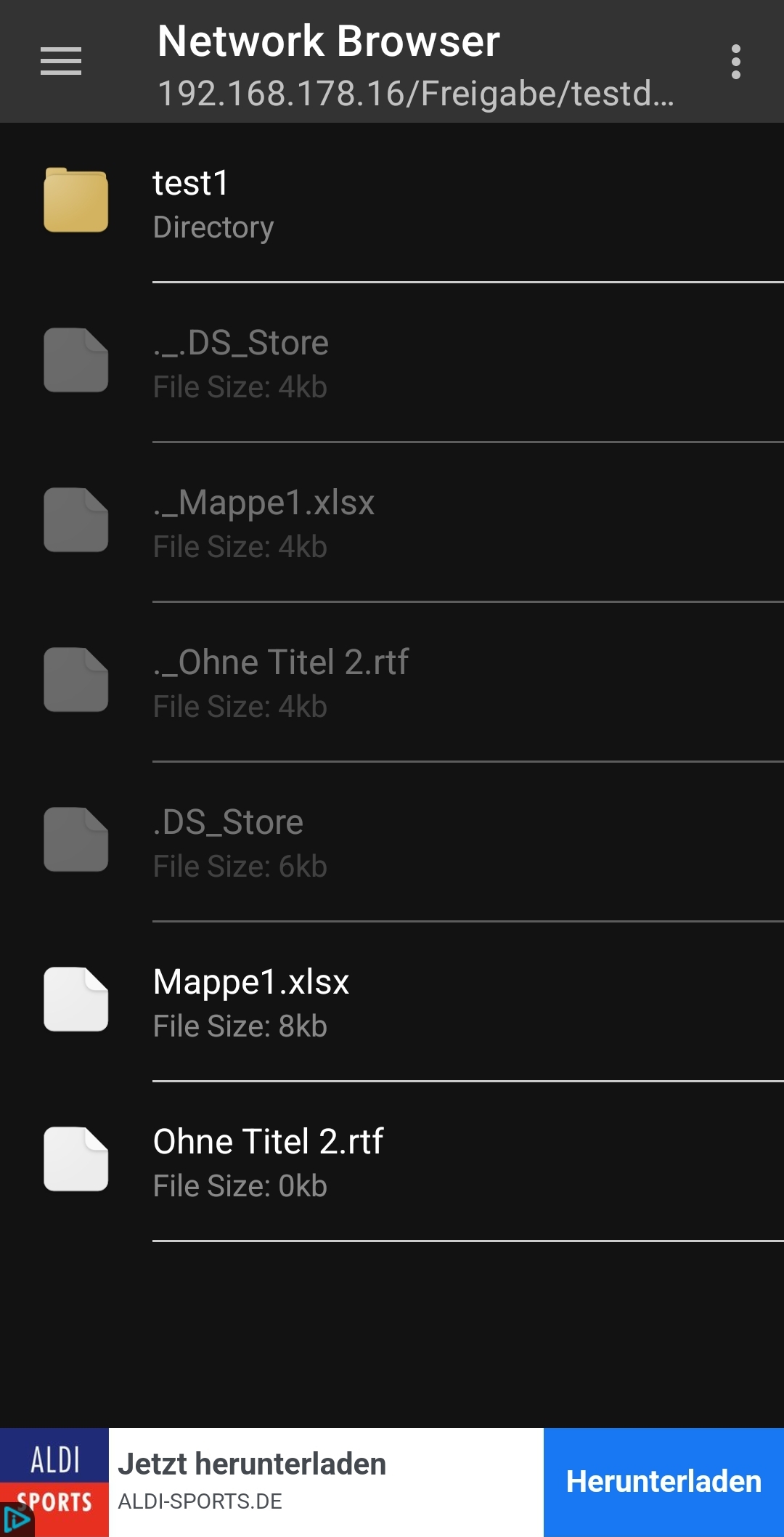784x1537 pixels.
Task: Open the hamburger drawer menu
Action: [61, 61]
